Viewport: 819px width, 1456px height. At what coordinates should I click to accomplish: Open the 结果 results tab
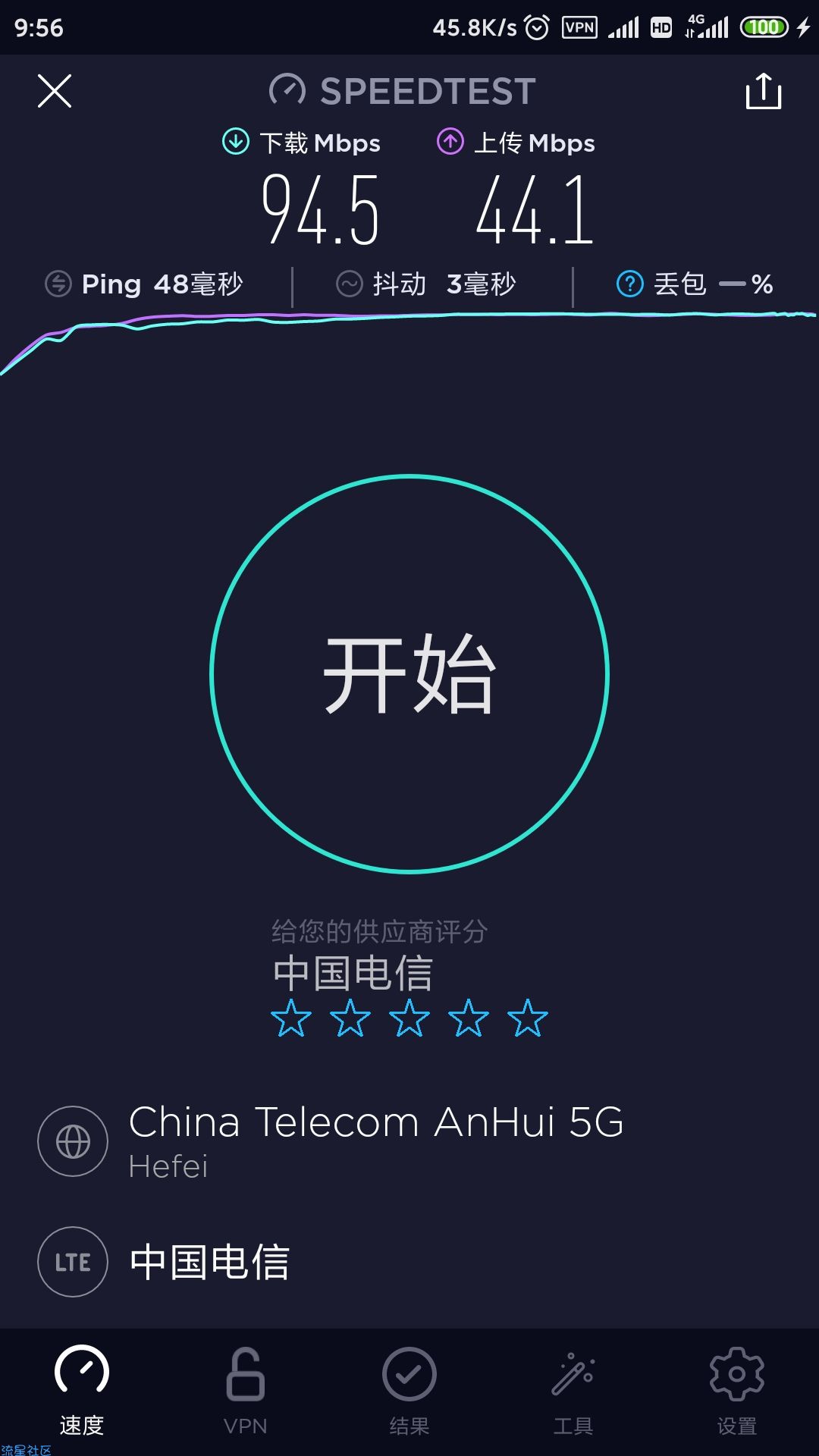tap(409, 1392)
